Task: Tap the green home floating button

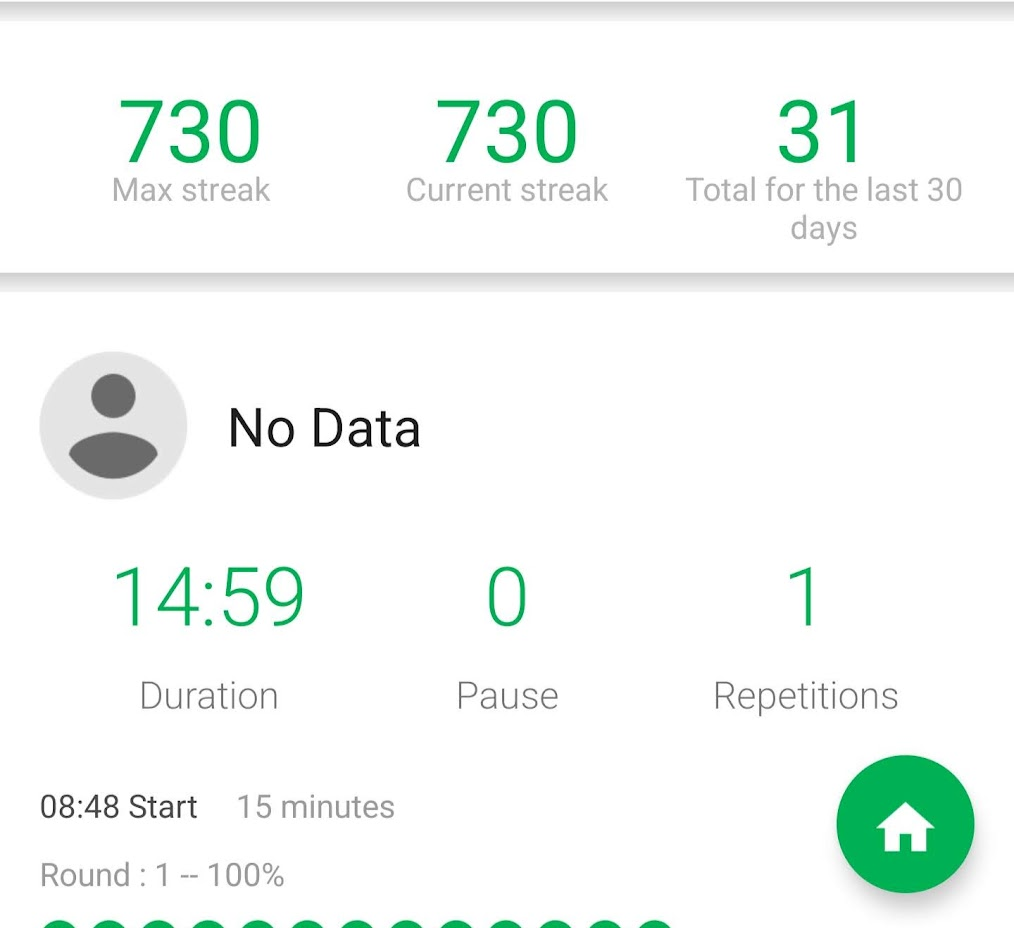Action: [905, 825]
